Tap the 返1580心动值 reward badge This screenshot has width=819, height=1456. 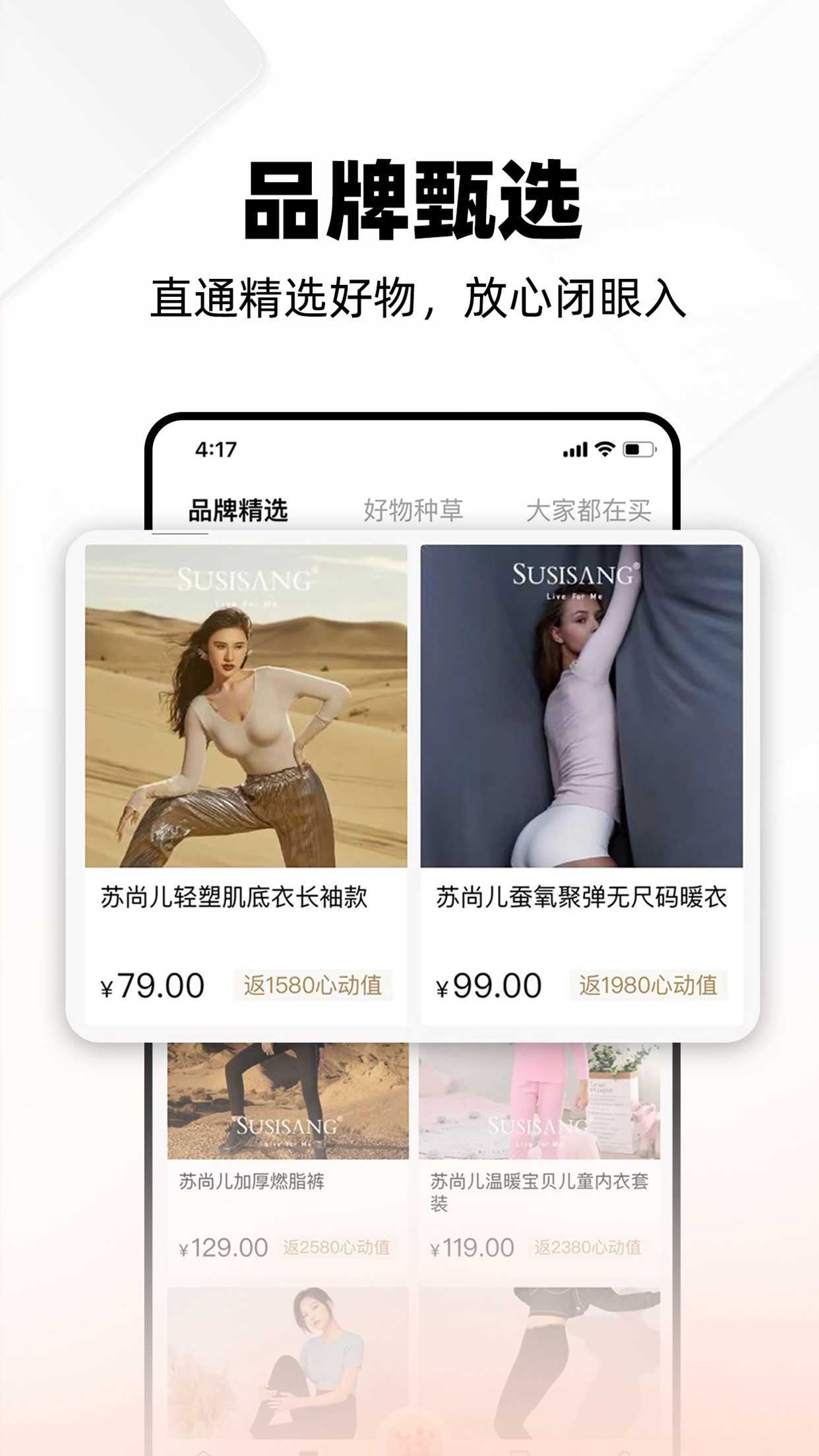(x=313, y=983)
